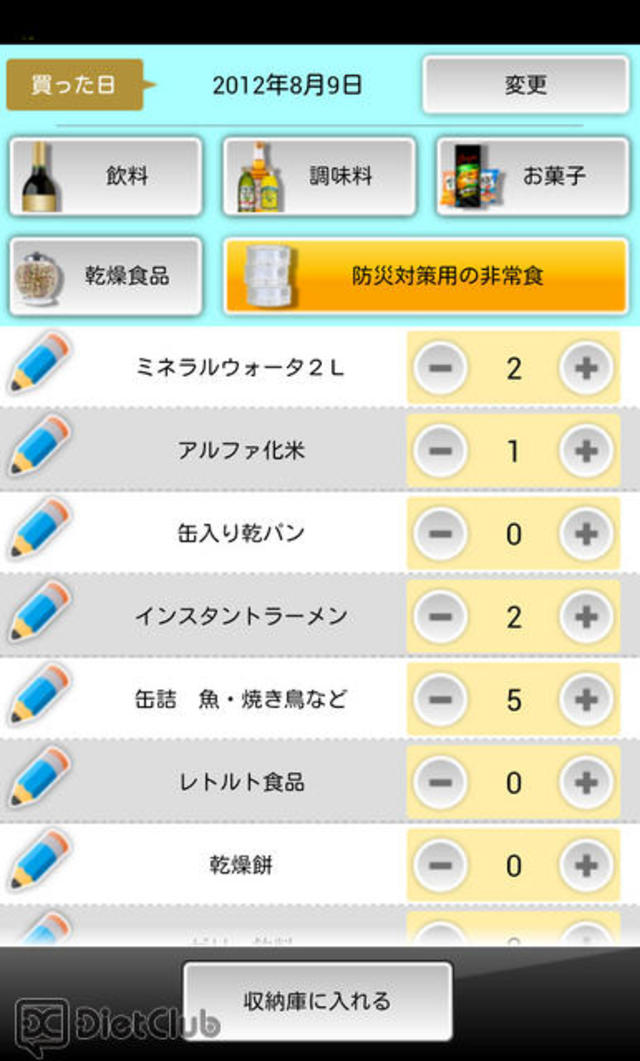Image resolution: width=640 pixels, height=1061 pixels.
Task: Increase ミネラルウォータ２Ｌ quantity
Action: point(586,368)
